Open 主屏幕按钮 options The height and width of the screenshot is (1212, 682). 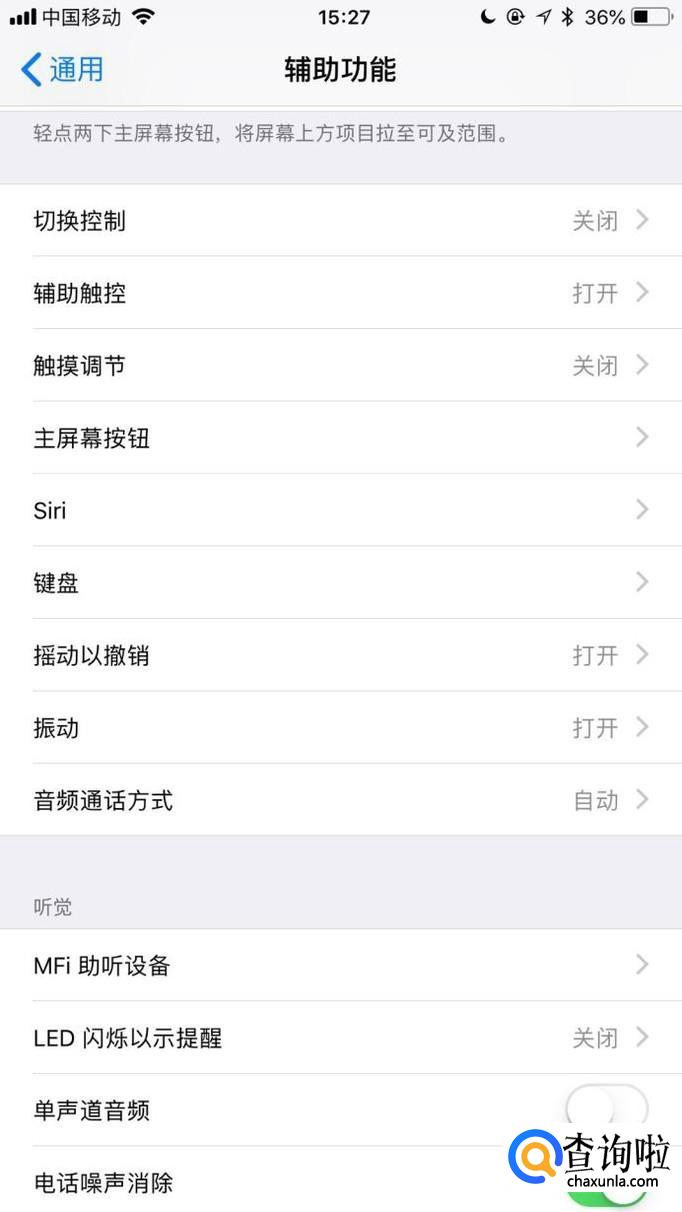pyautogui.click(x=340, y=438)
